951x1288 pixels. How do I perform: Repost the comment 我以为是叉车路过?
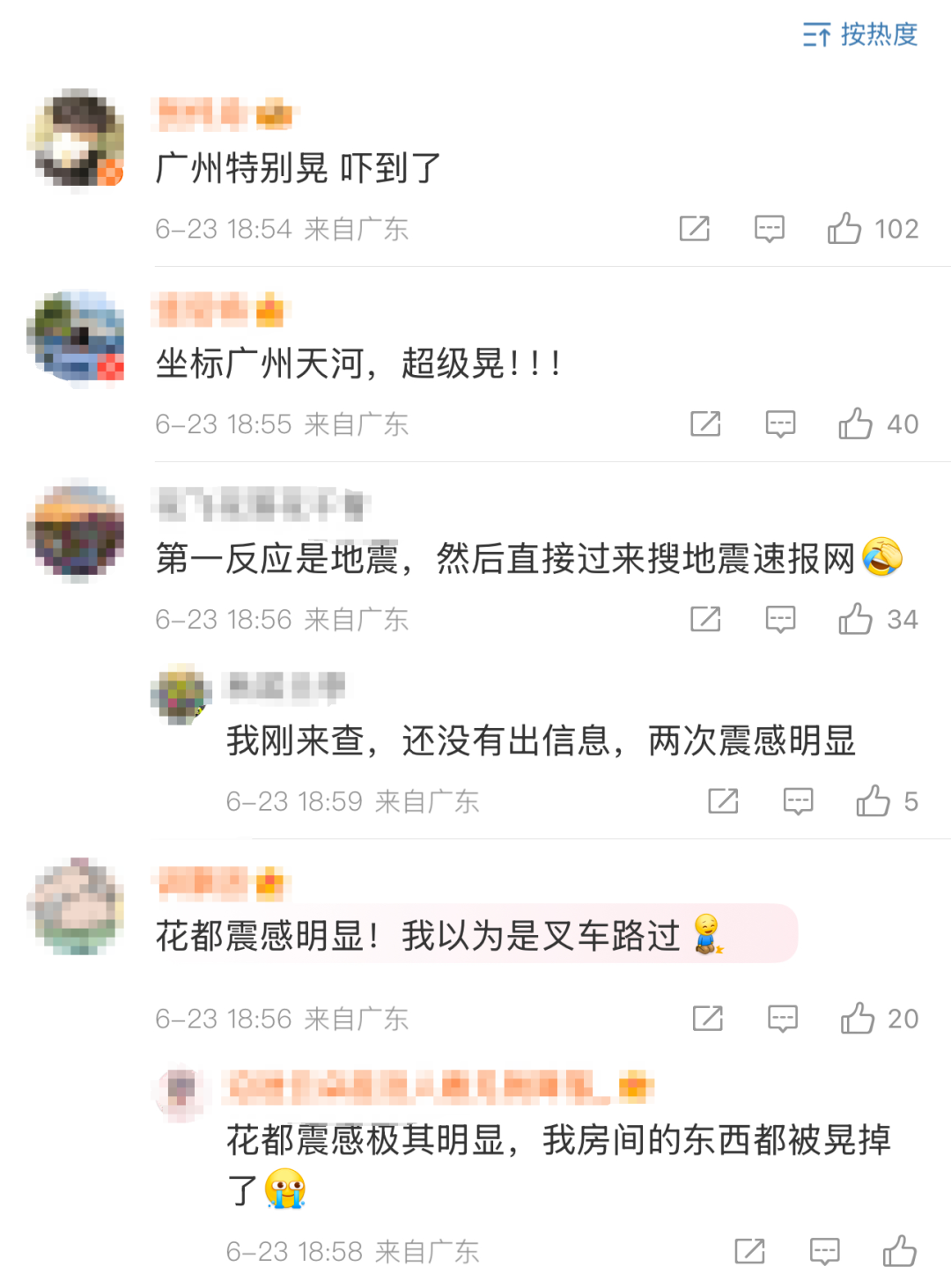(707, 1019)
